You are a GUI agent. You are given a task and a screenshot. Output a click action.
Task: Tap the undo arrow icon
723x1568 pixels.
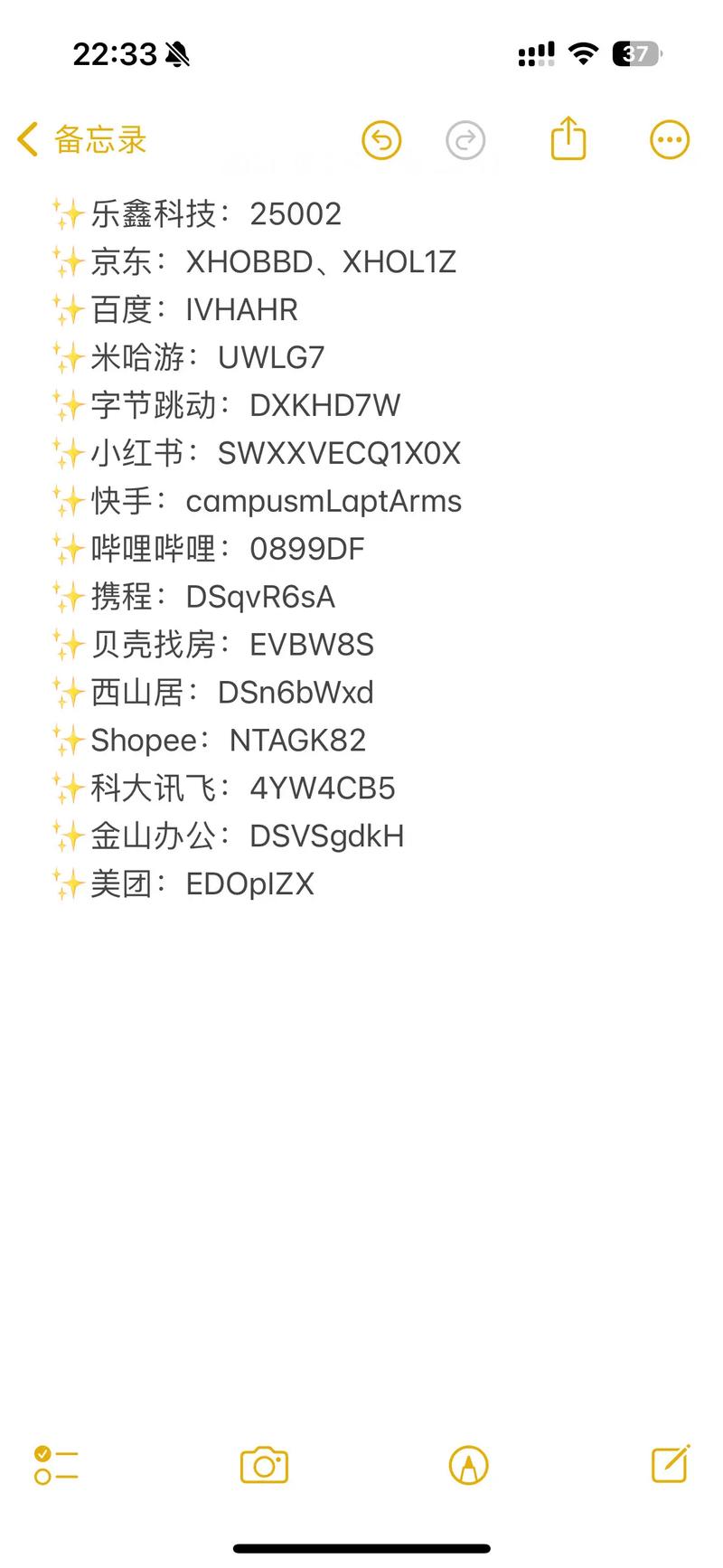click(380, 140)
